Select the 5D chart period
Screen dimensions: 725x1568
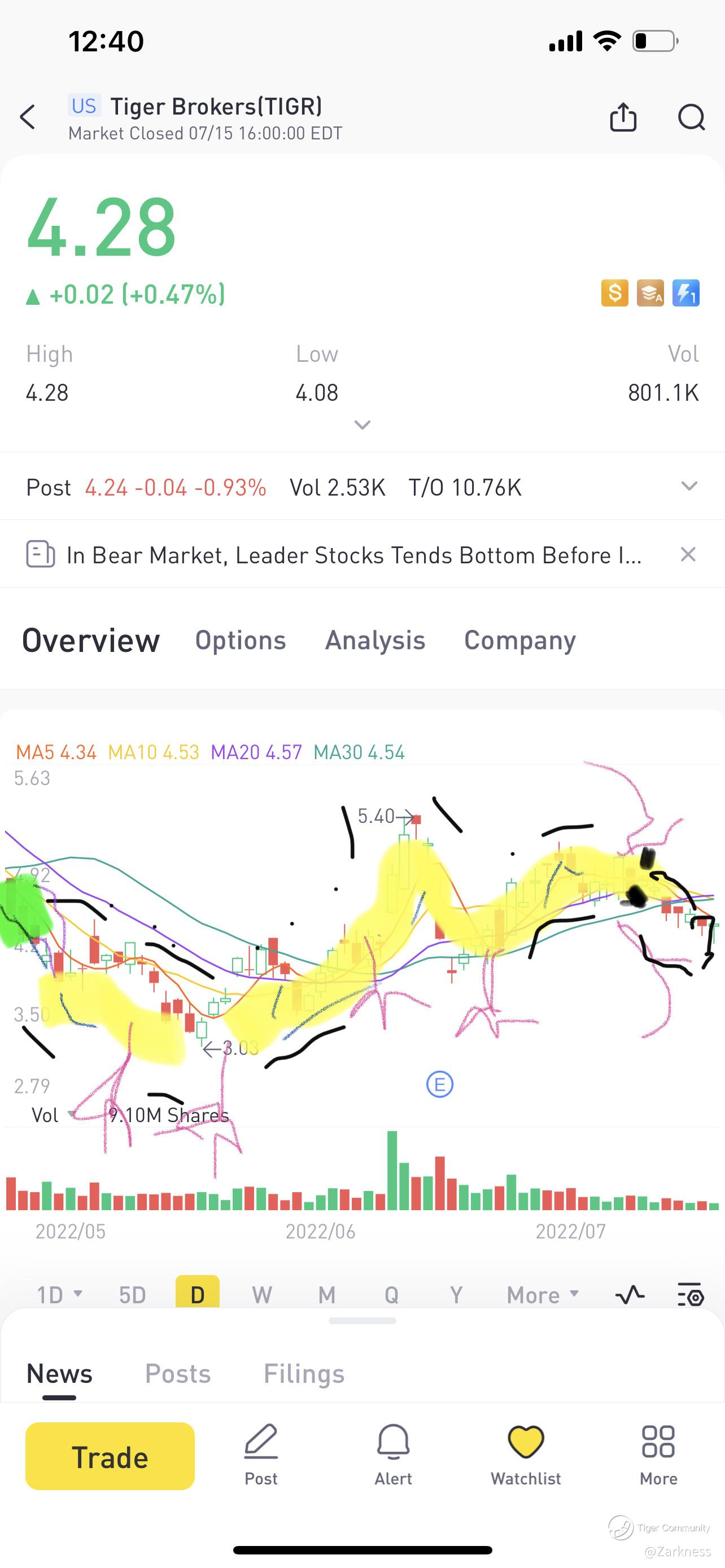tap(132, 1295)
